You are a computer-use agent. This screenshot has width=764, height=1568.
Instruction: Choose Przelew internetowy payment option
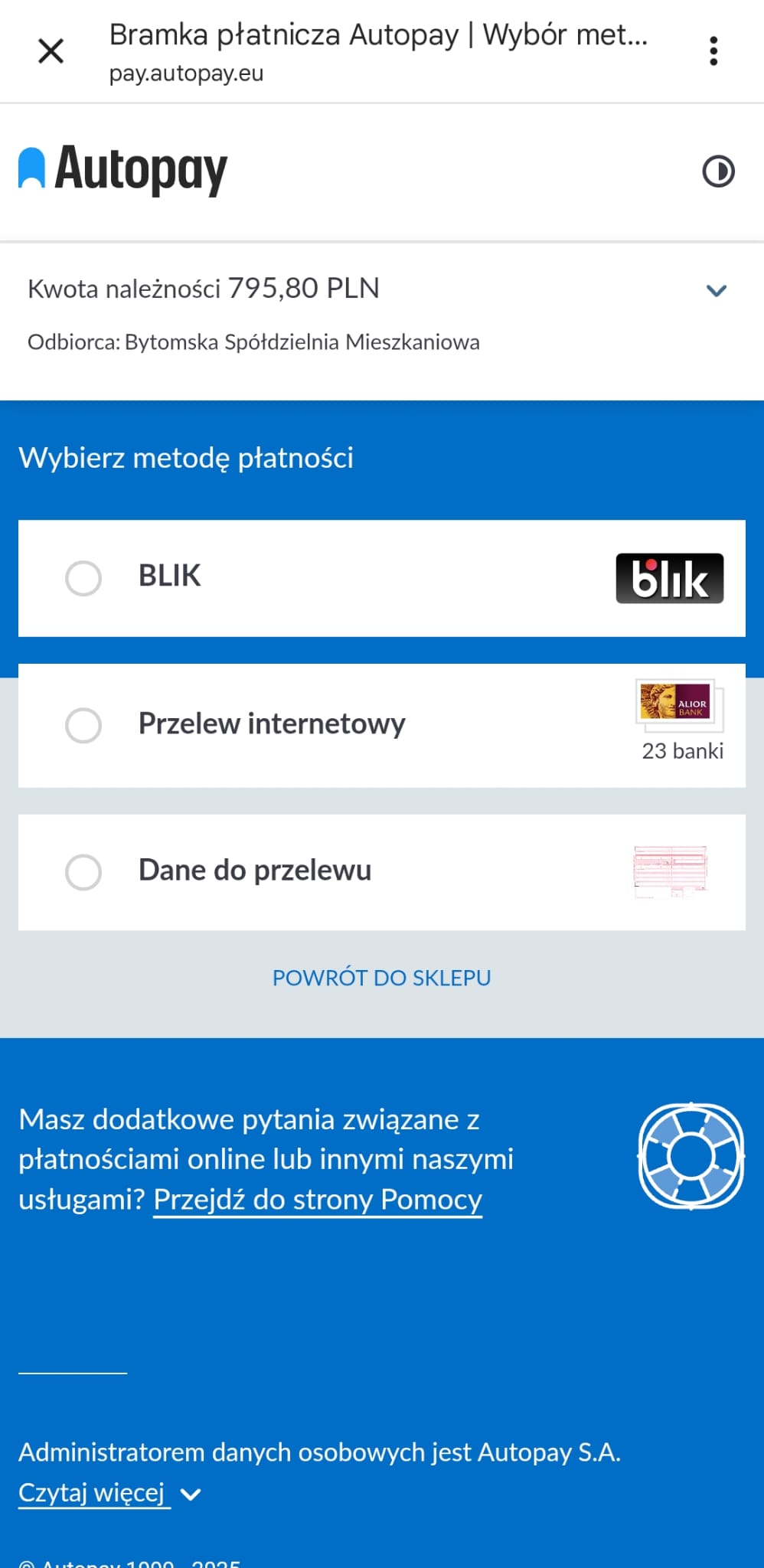[83, 725]
